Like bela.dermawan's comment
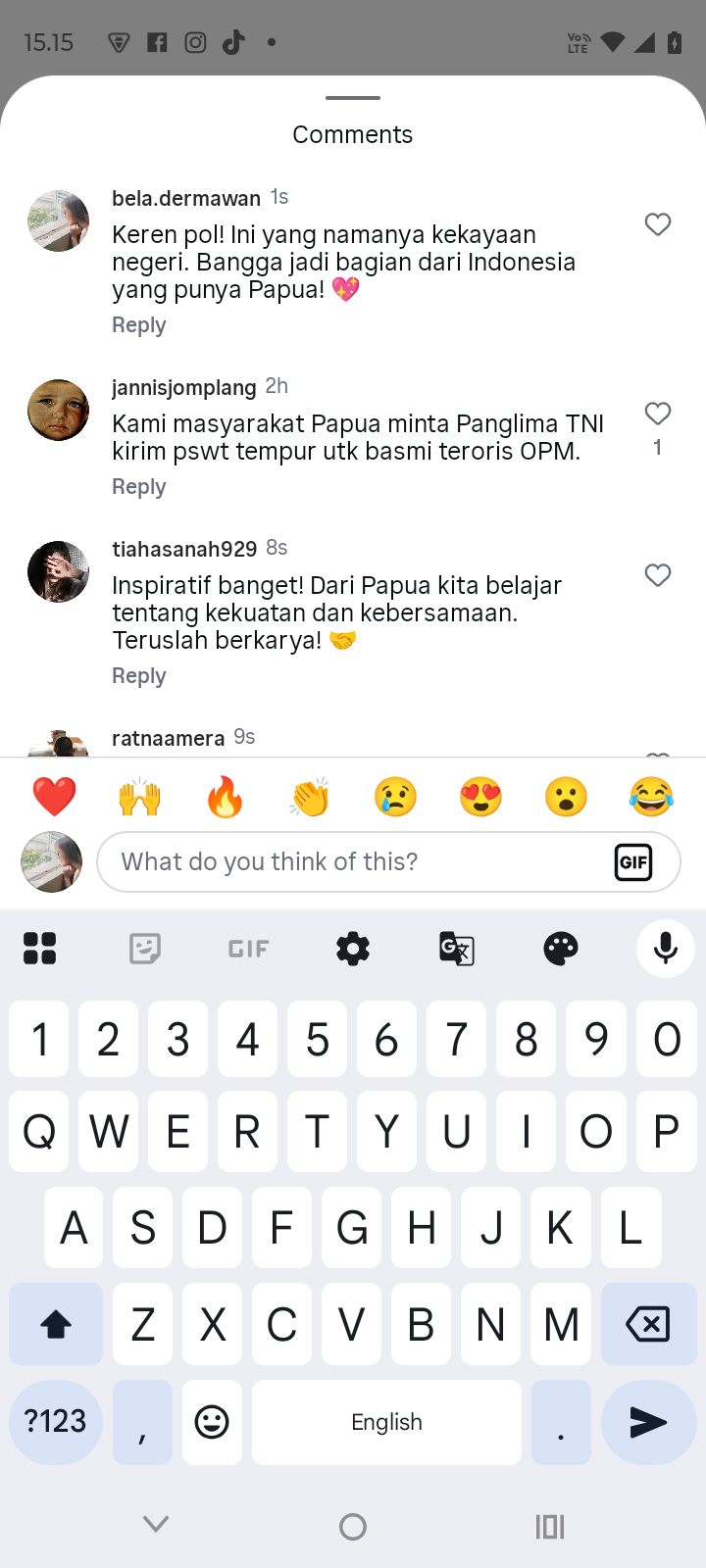 coord(658,224)
